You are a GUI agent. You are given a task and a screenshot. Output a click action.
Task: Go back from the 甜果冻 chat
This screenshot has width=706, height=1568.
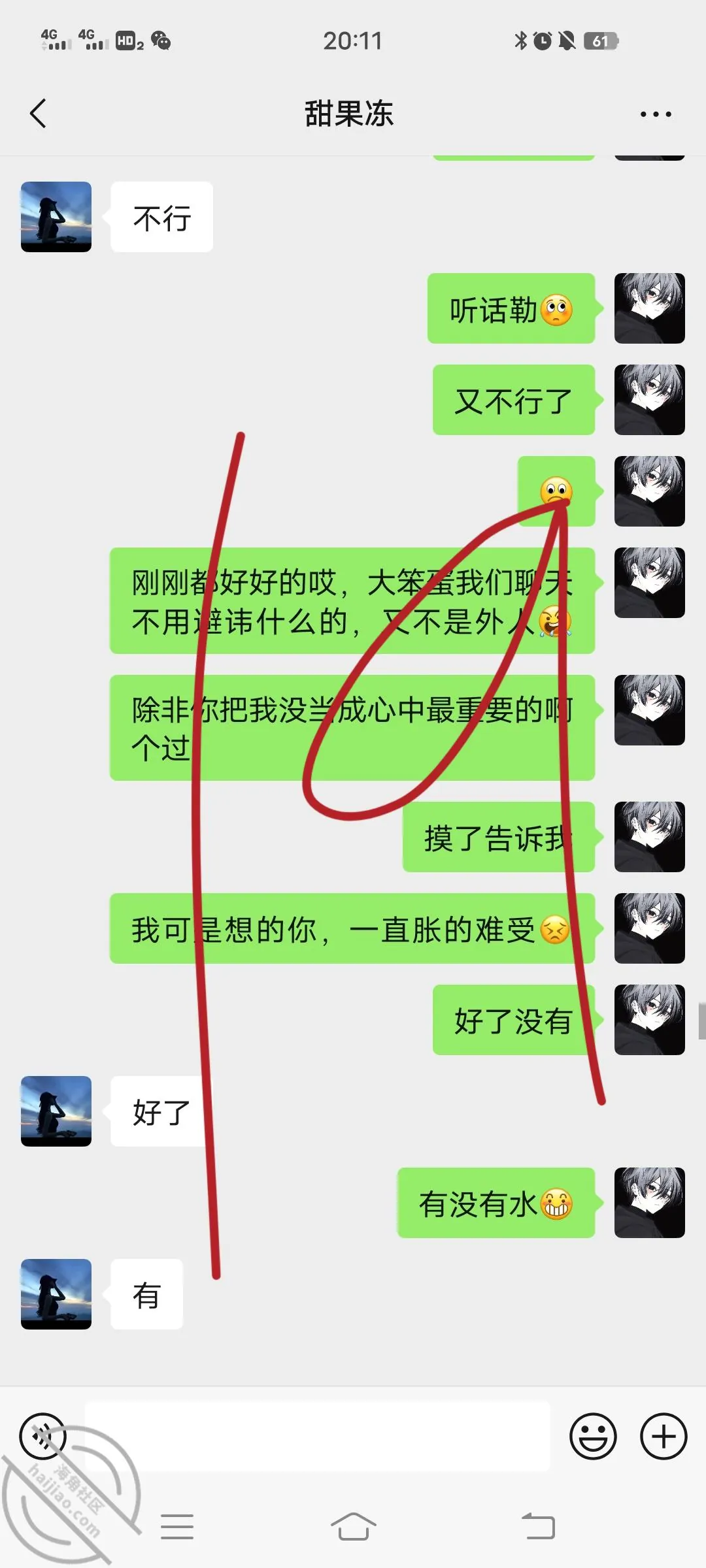(38, 114)
